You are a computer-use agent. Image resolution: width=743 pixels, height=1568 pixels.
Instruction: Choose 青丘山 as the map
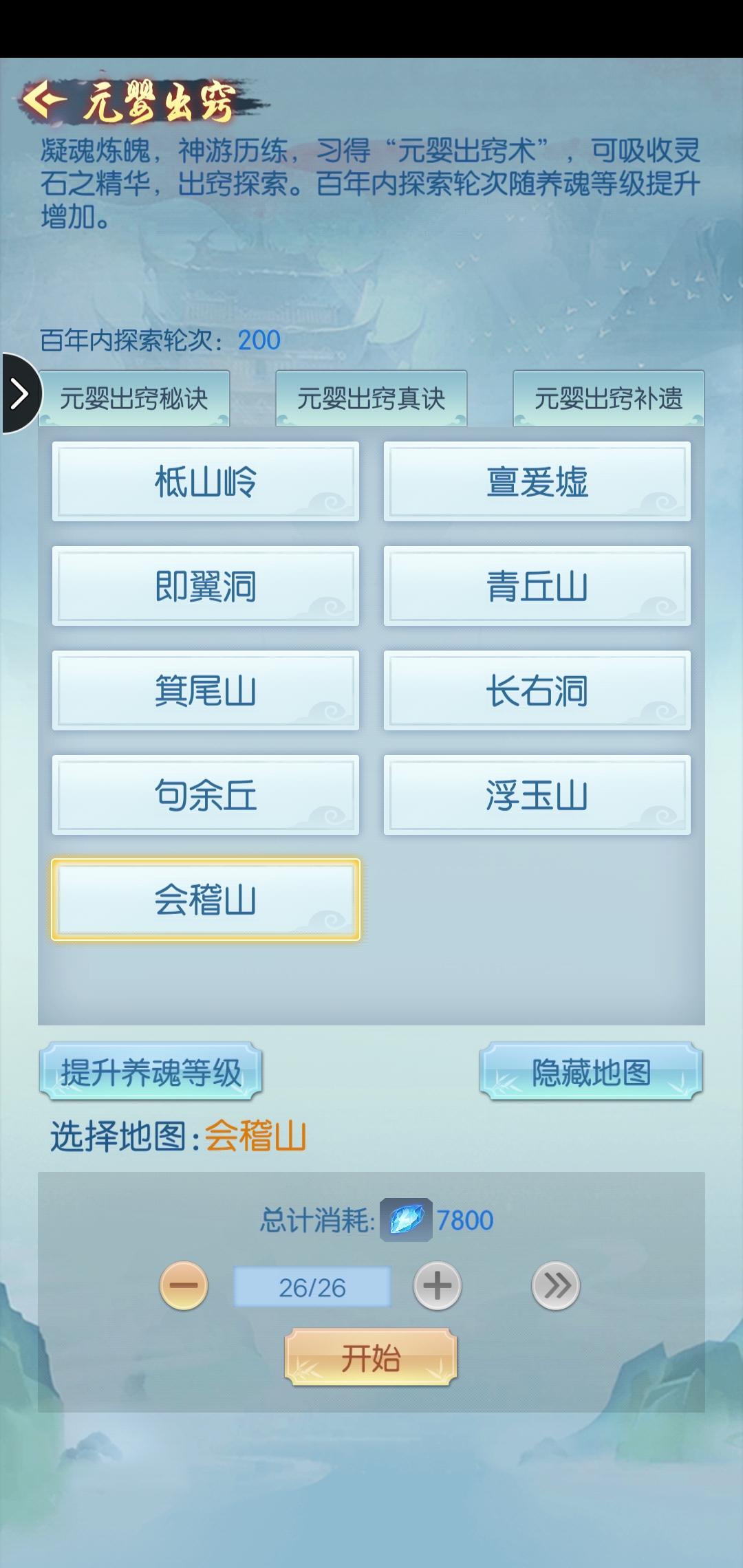537,586
